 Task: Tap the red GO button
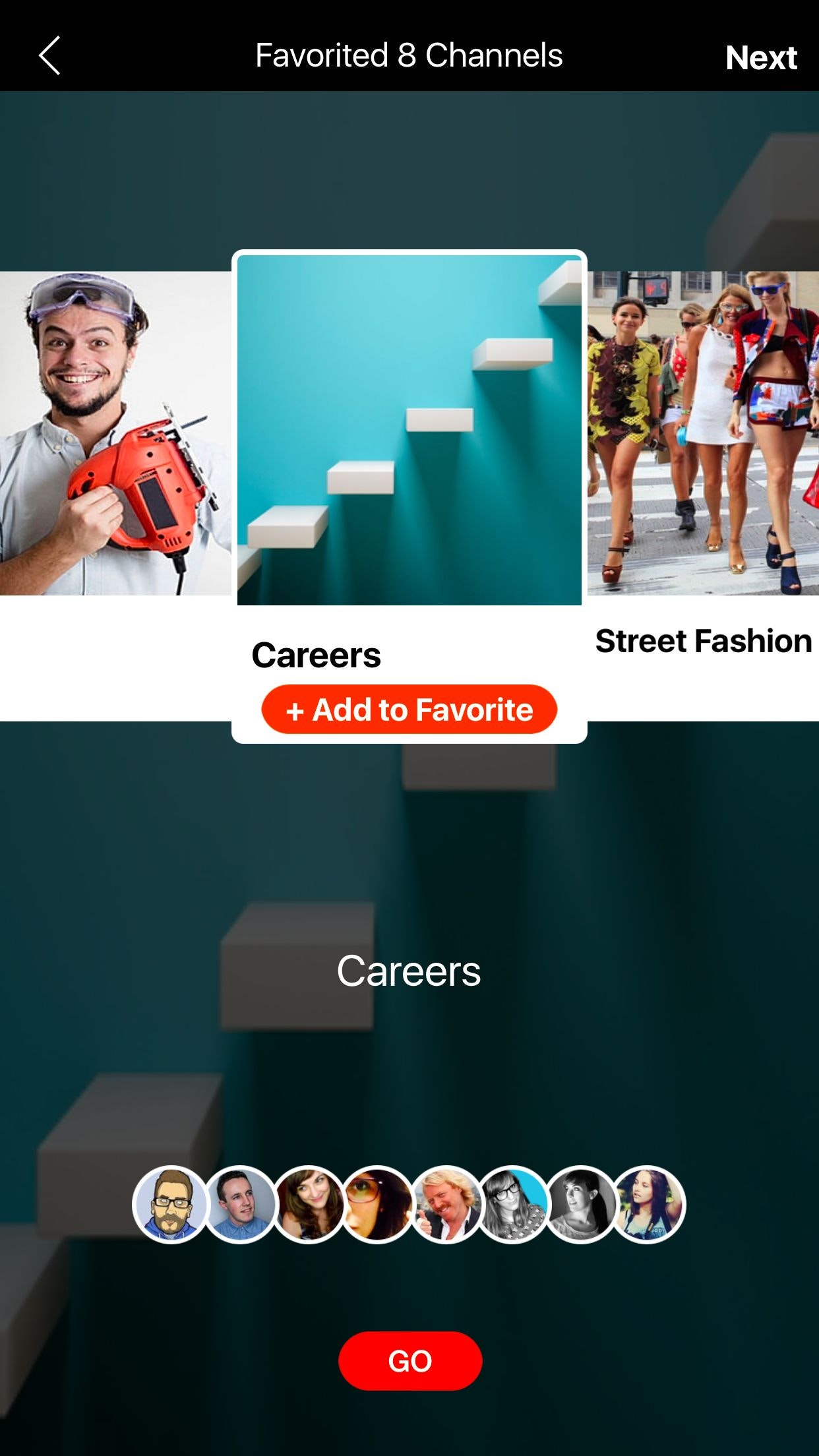point(409,1360)
